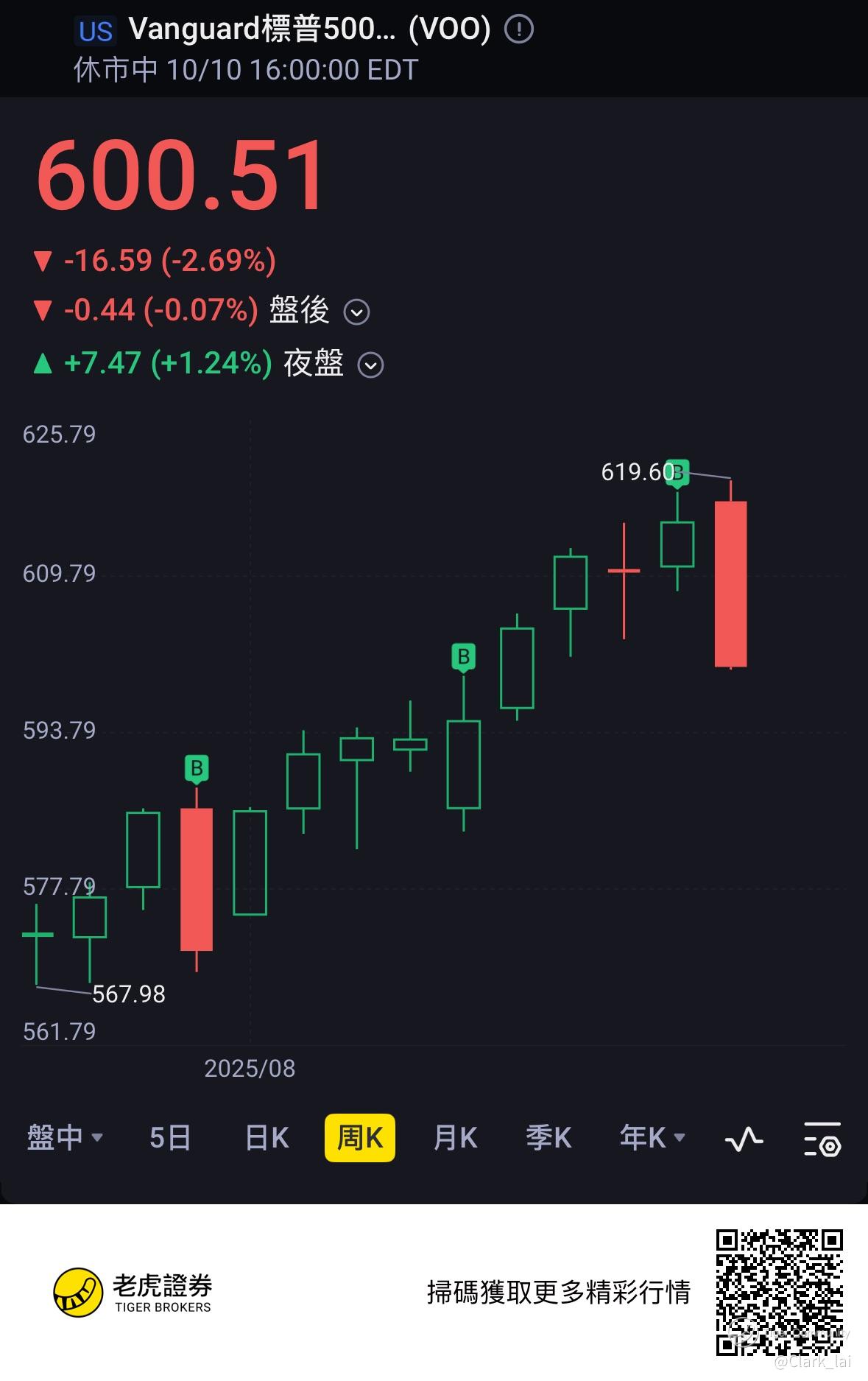868x1381 pixels.
Task: Switch to the 5日 chart
Action: [170, 1138]
